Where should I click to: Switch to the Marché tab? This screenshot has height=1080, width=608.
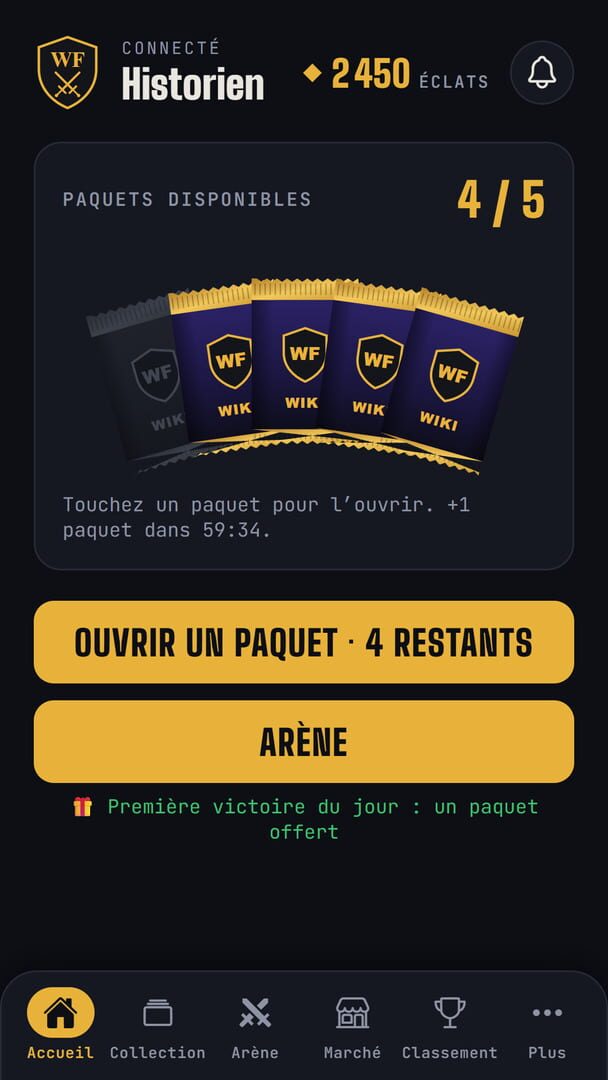pyautogui.click(x=353, y=1026)
